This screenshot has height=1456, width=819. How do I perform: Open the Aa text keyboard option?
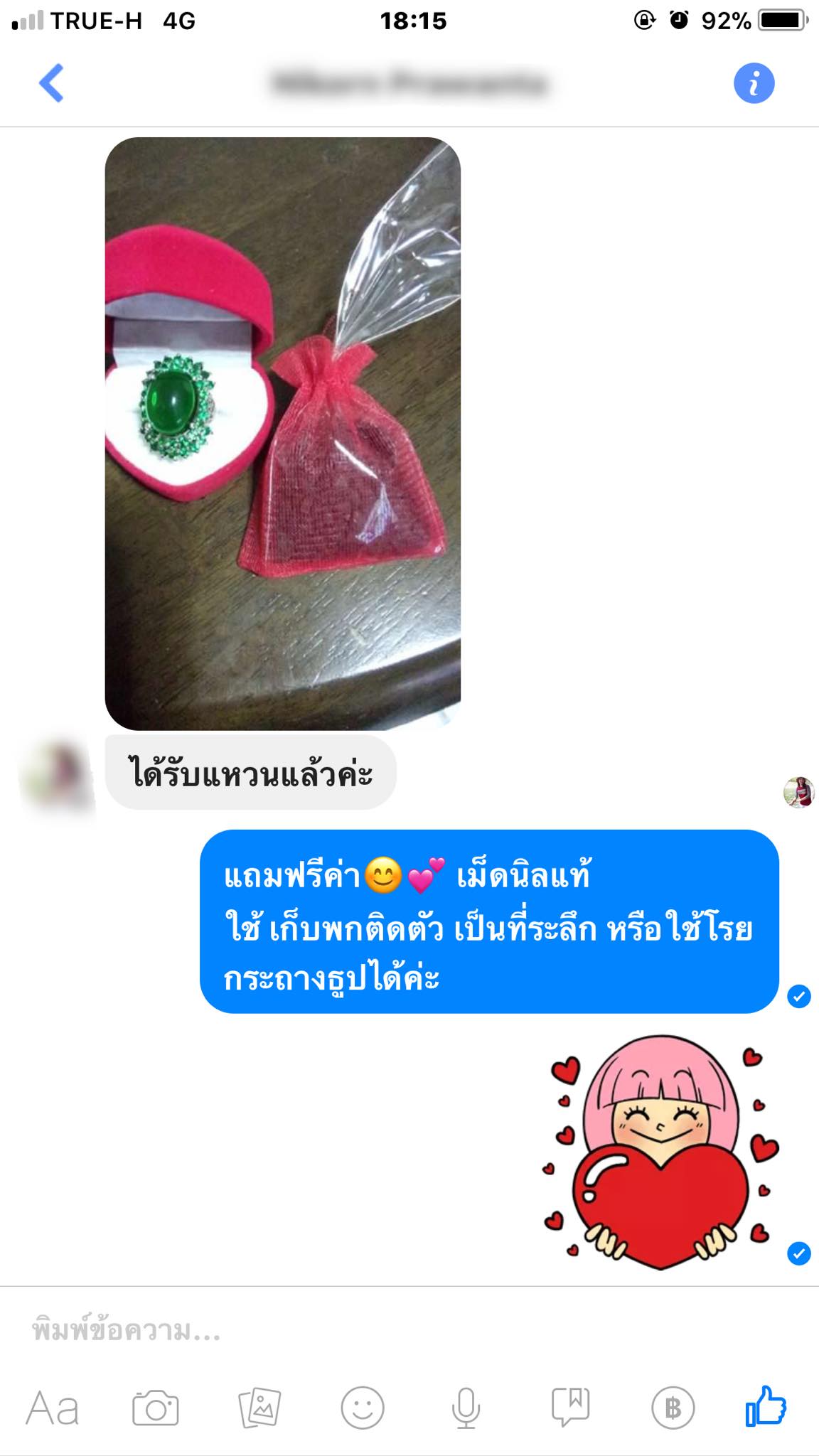(x=52, y=1408)
